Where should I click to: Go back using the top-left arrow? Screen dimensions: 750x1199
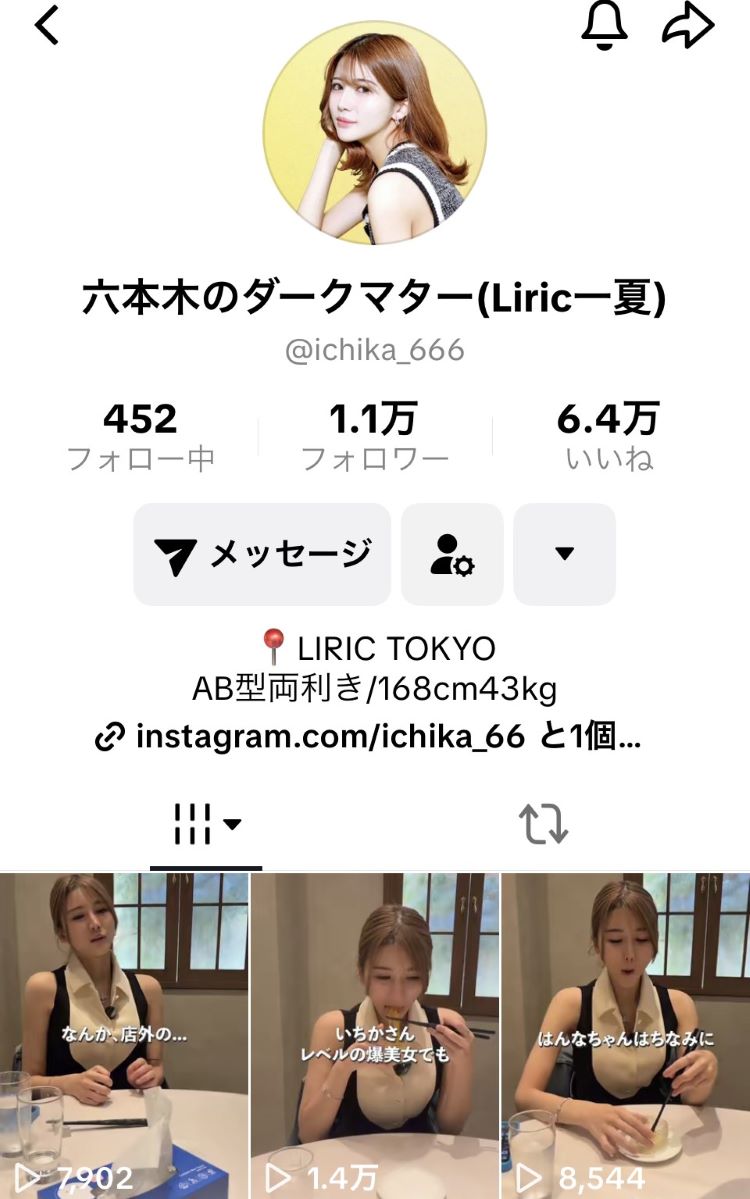[x=47, y=27]
